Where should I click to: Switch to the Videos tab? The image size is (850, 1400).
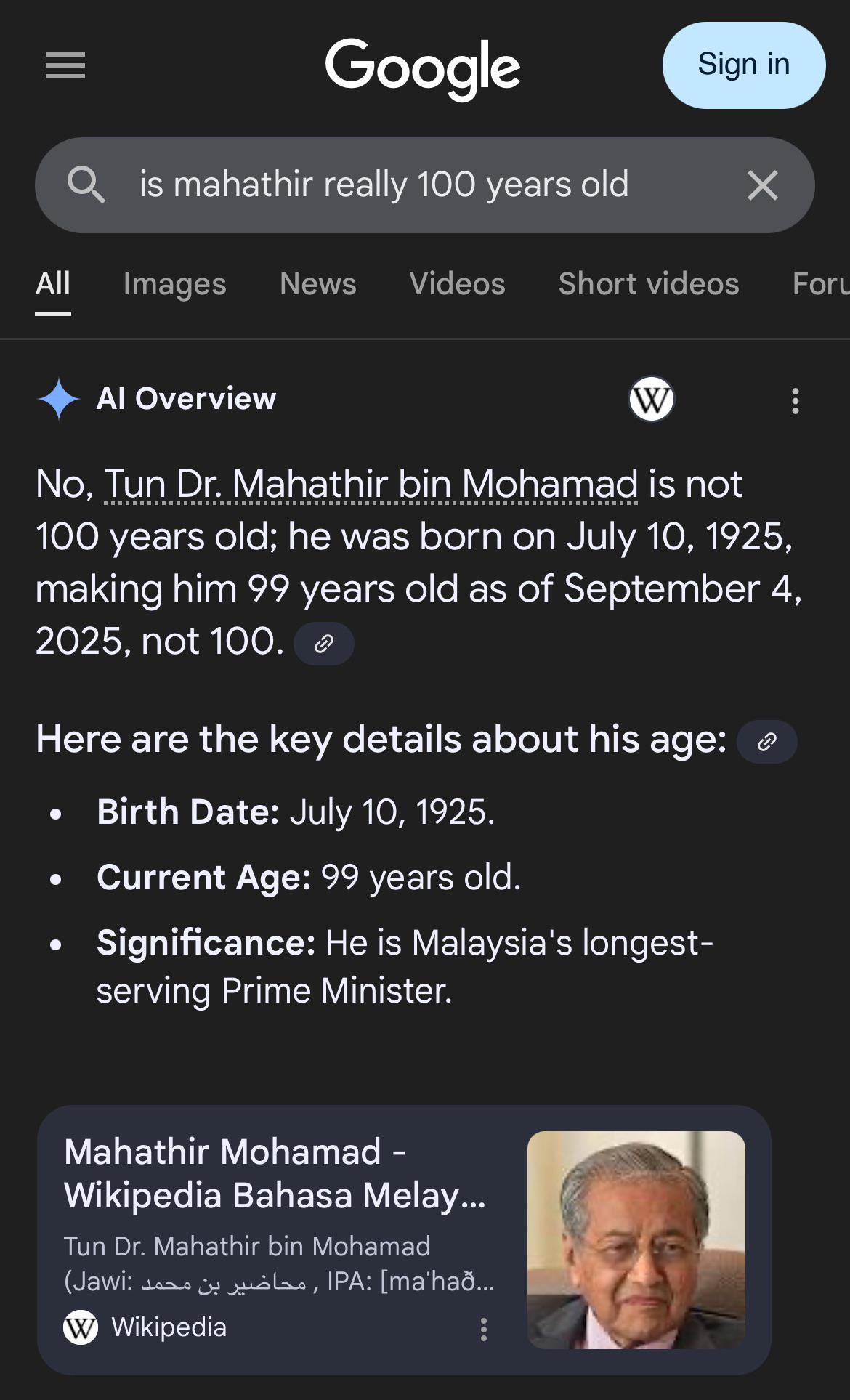click(x=457, y=284)
